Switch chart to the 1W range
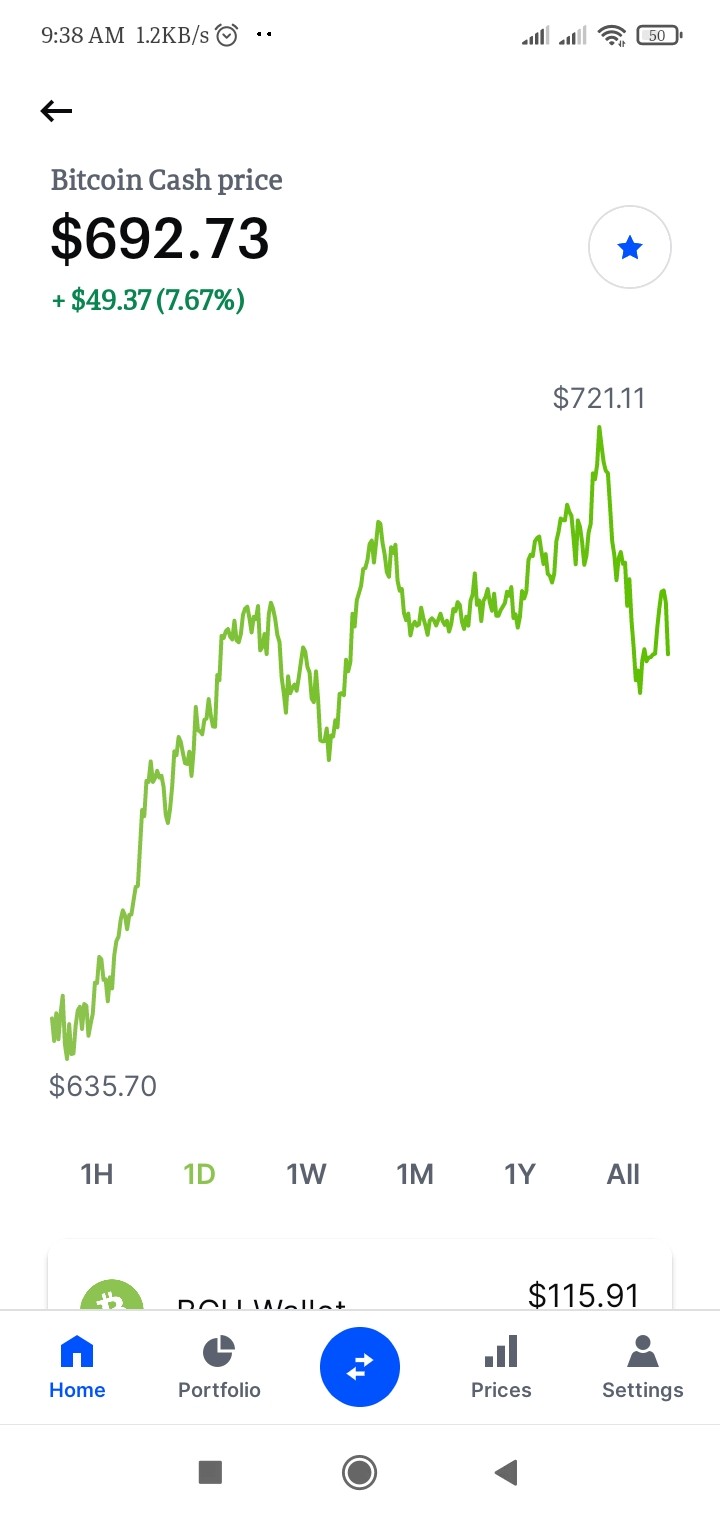 click(307, 1174)
